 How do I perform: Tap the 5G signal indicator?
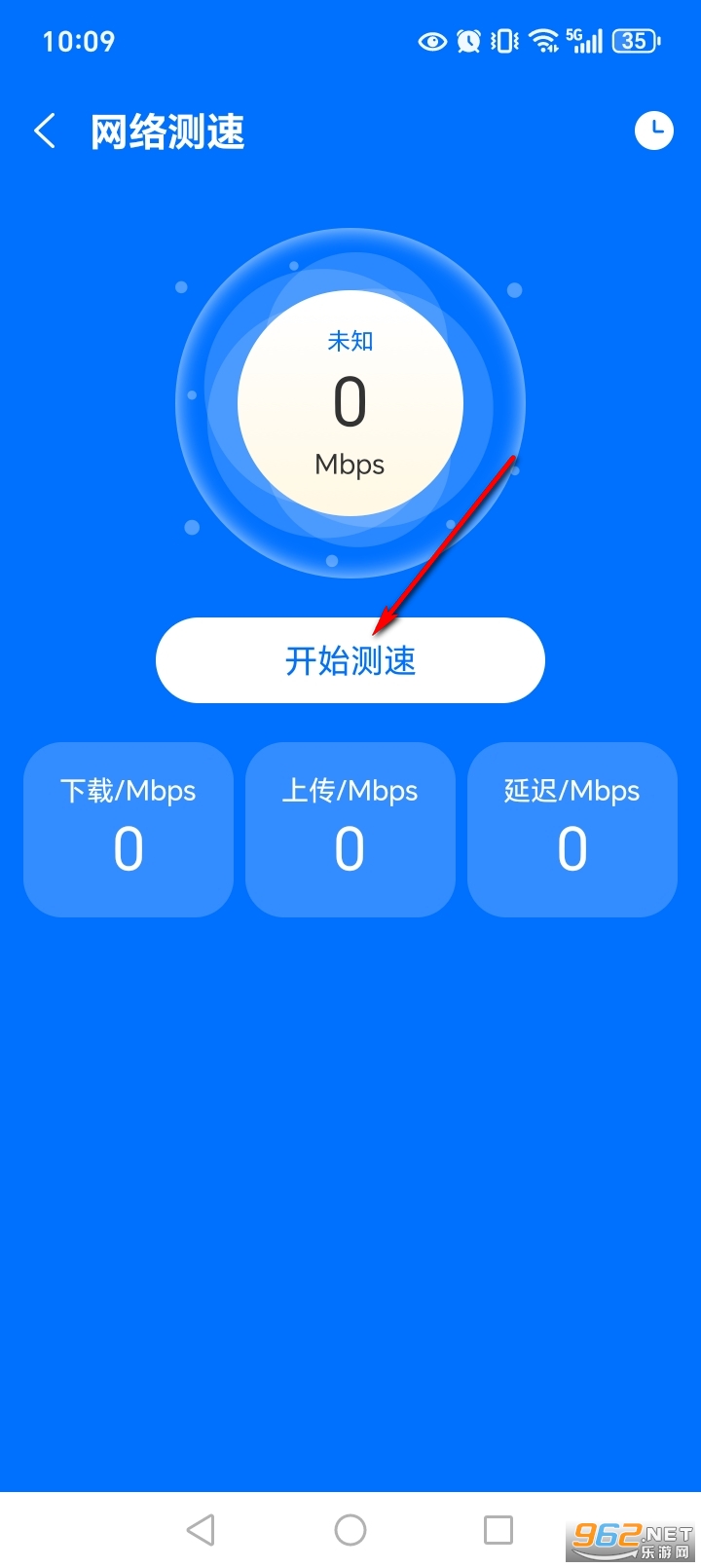585,41
